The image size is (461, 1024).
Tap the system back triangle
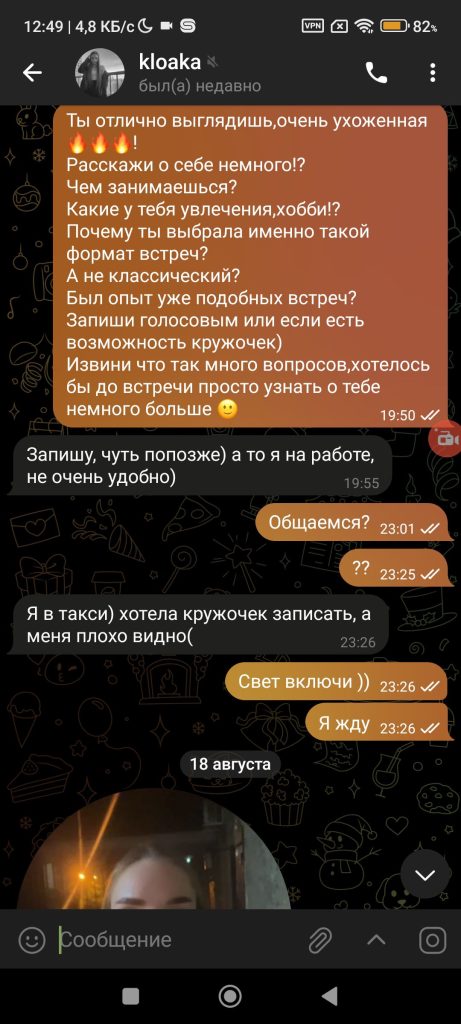pos(330,996)
